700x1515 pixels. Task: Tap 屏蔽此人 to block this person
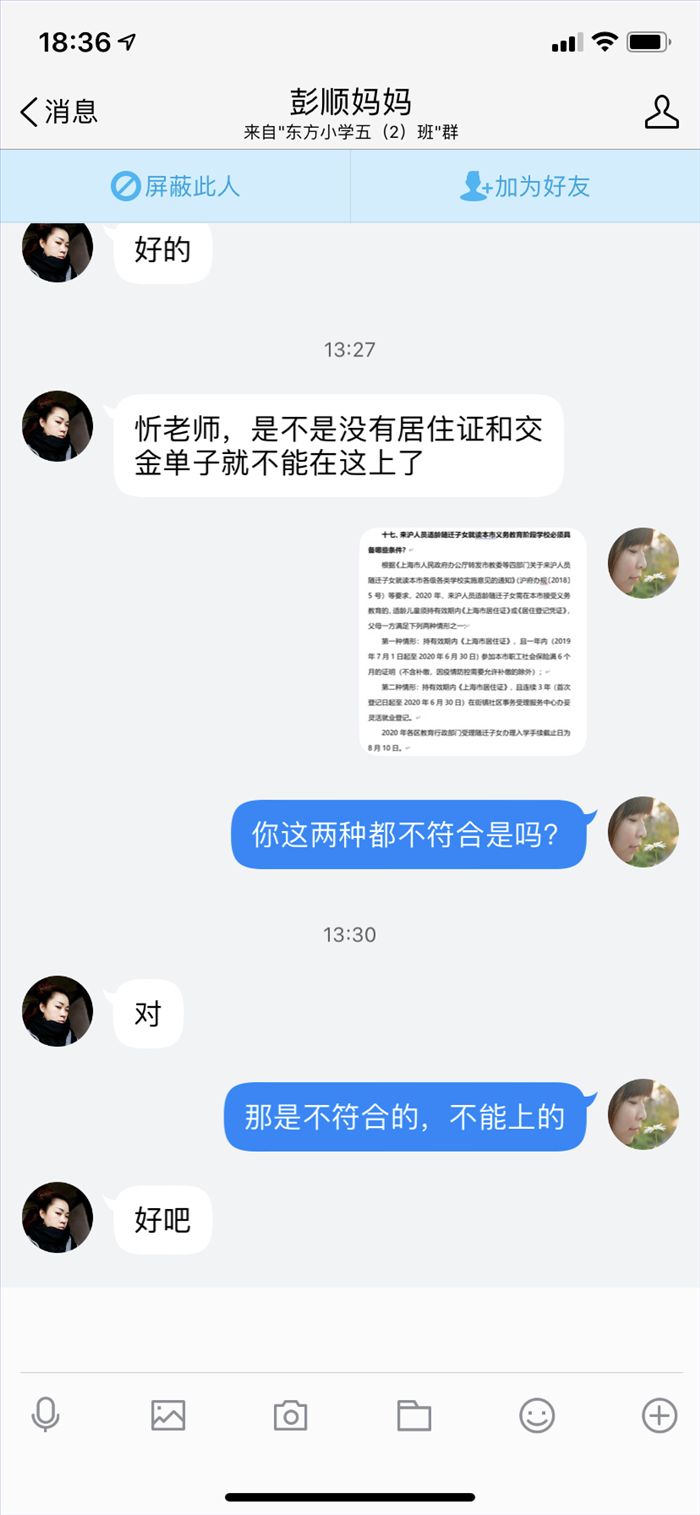point(176,186)
